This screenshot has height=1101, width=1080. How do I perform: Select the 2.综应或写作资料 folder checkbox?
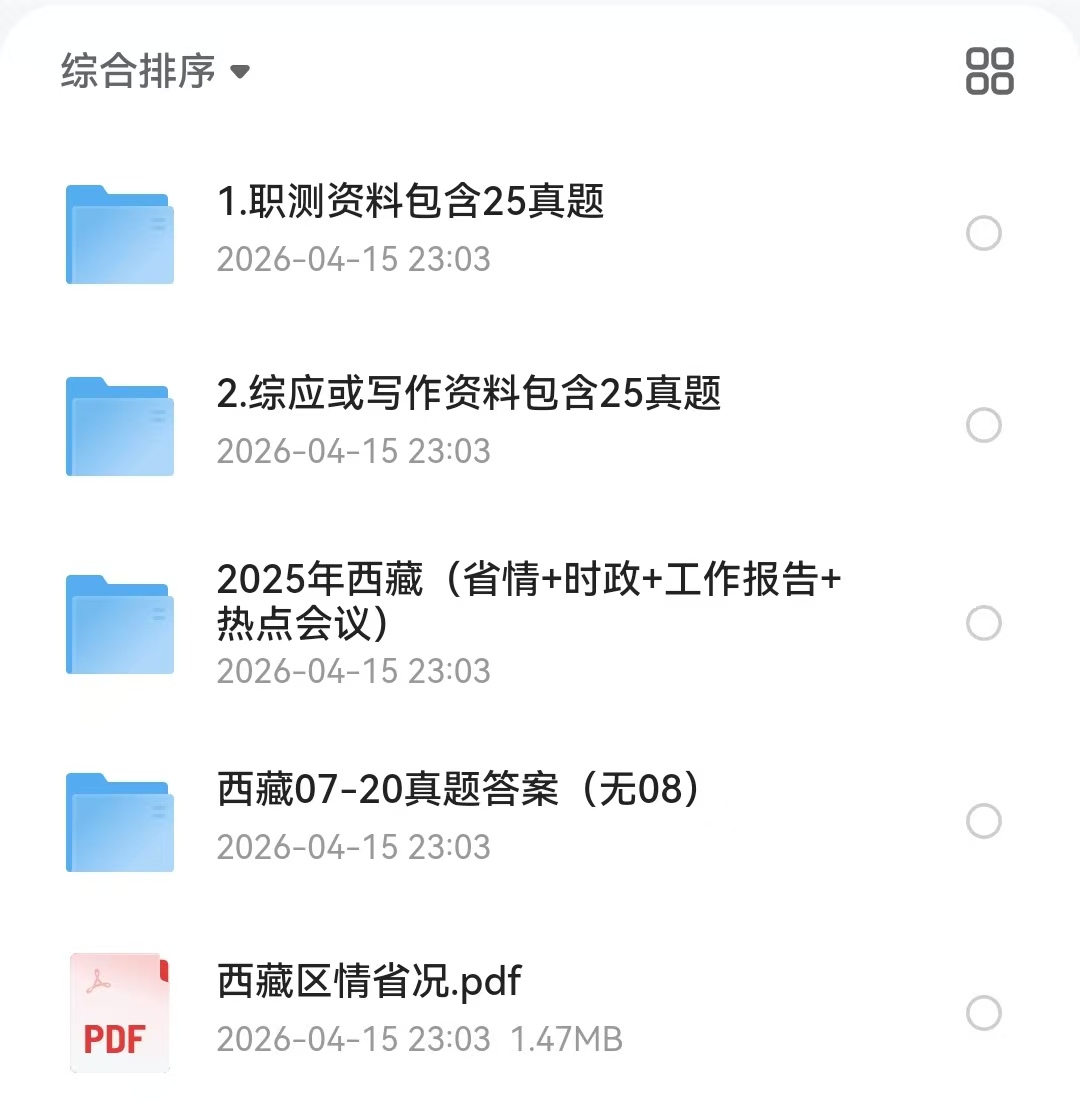point(983,425)
